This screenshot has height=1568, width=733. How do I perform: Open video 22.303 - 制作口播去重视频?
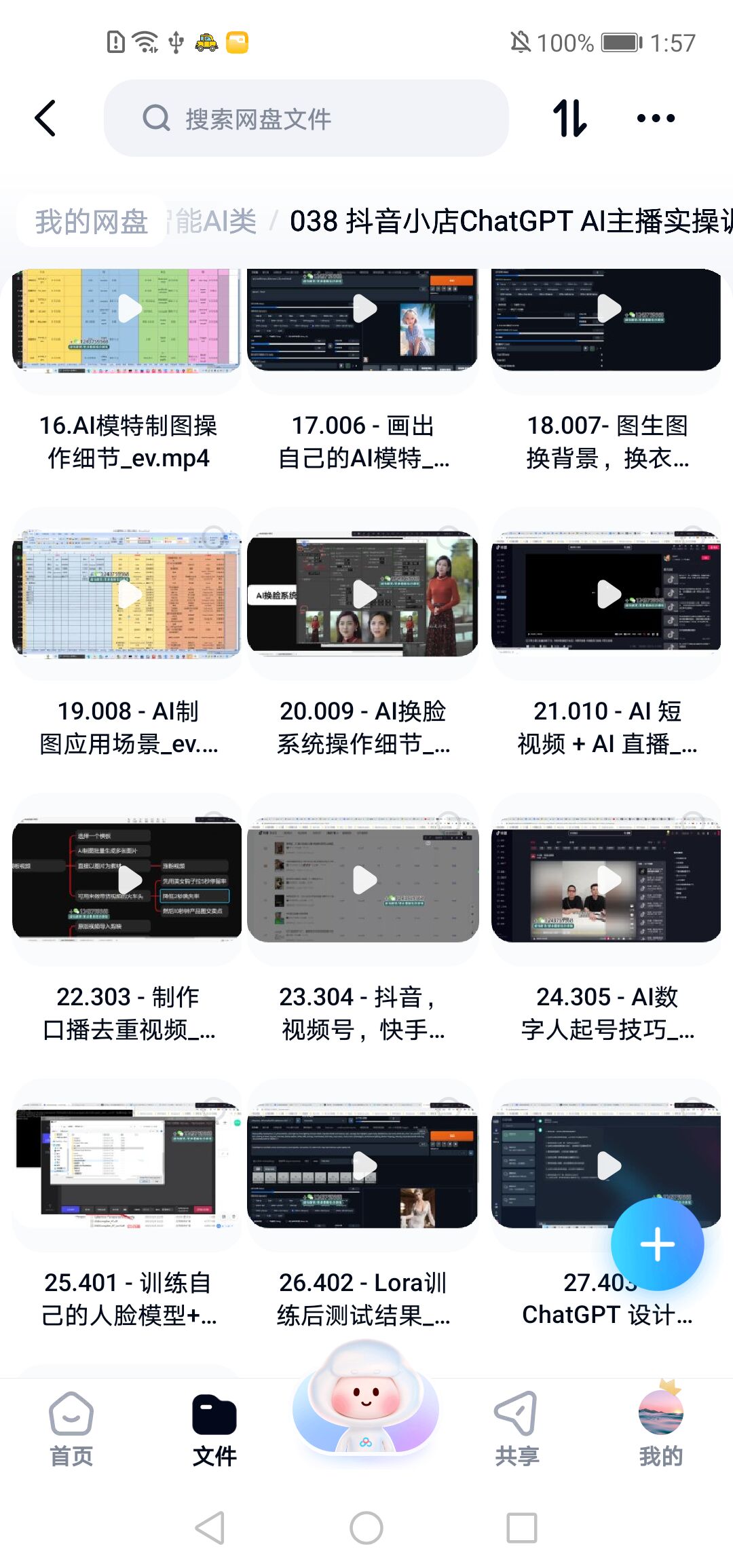[128, 881]
